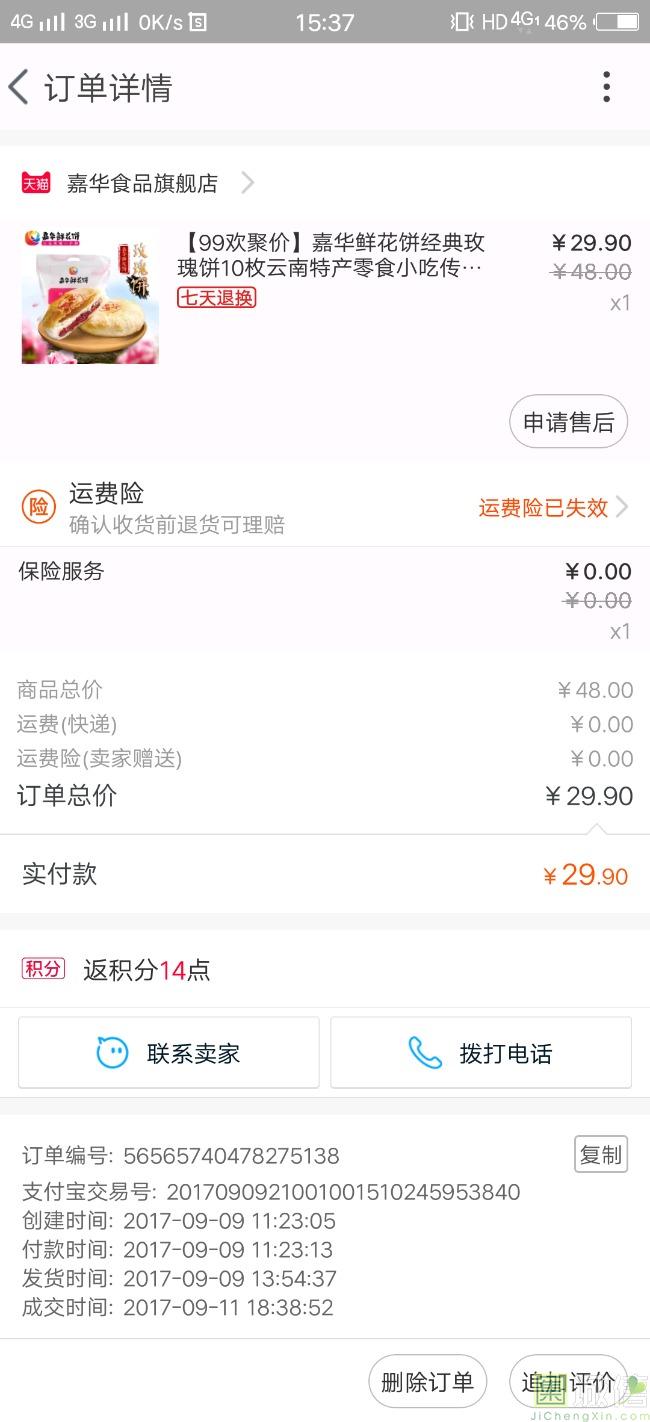Image resolution: width=650 pixels, height=1422 pixels.
Task: Open the 嘉华鲜花饼 product item
Action: (x=325, y=296)
